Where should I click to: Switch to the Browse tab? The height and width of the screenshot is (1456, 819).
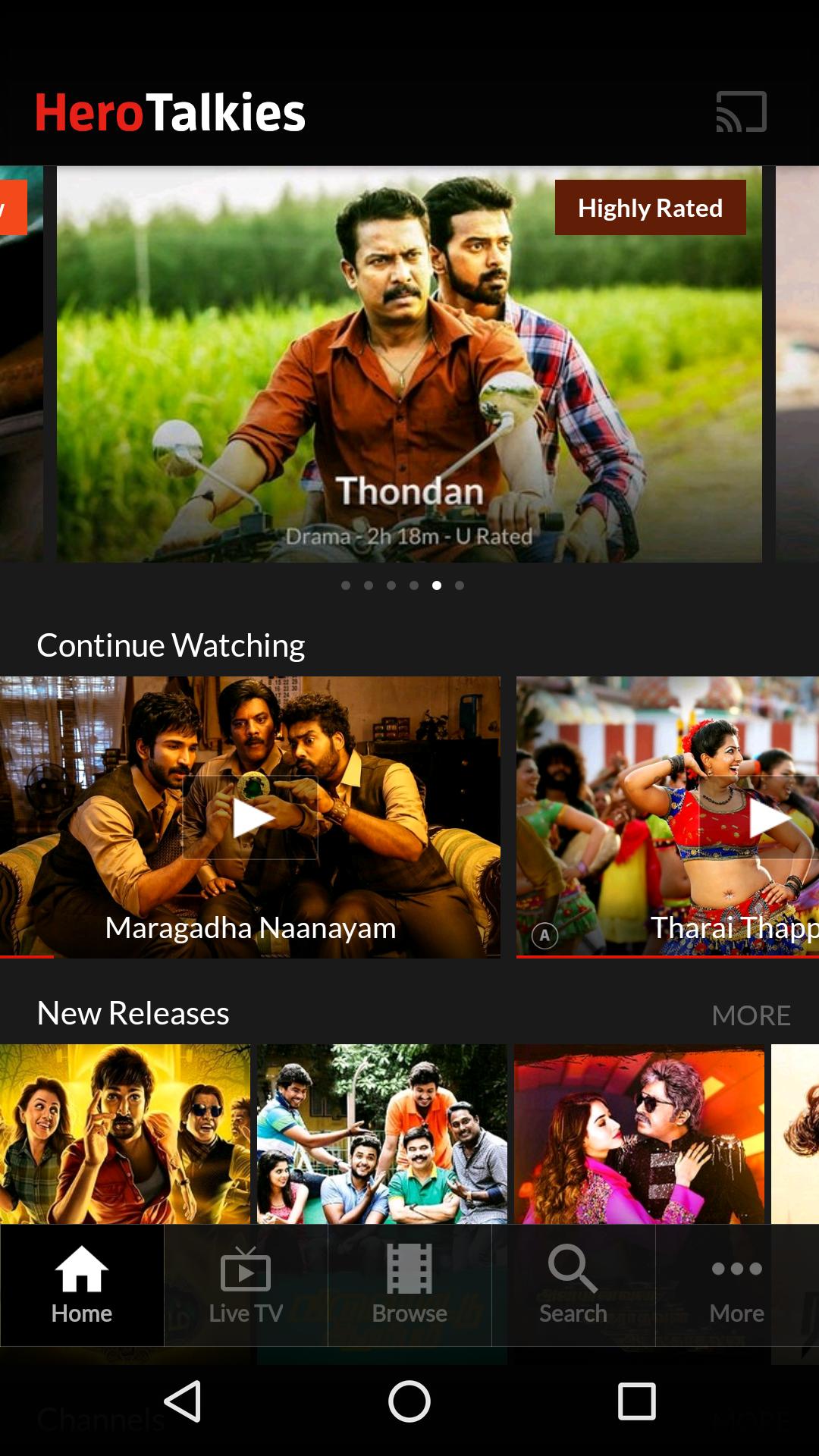tap(409, 1285)
